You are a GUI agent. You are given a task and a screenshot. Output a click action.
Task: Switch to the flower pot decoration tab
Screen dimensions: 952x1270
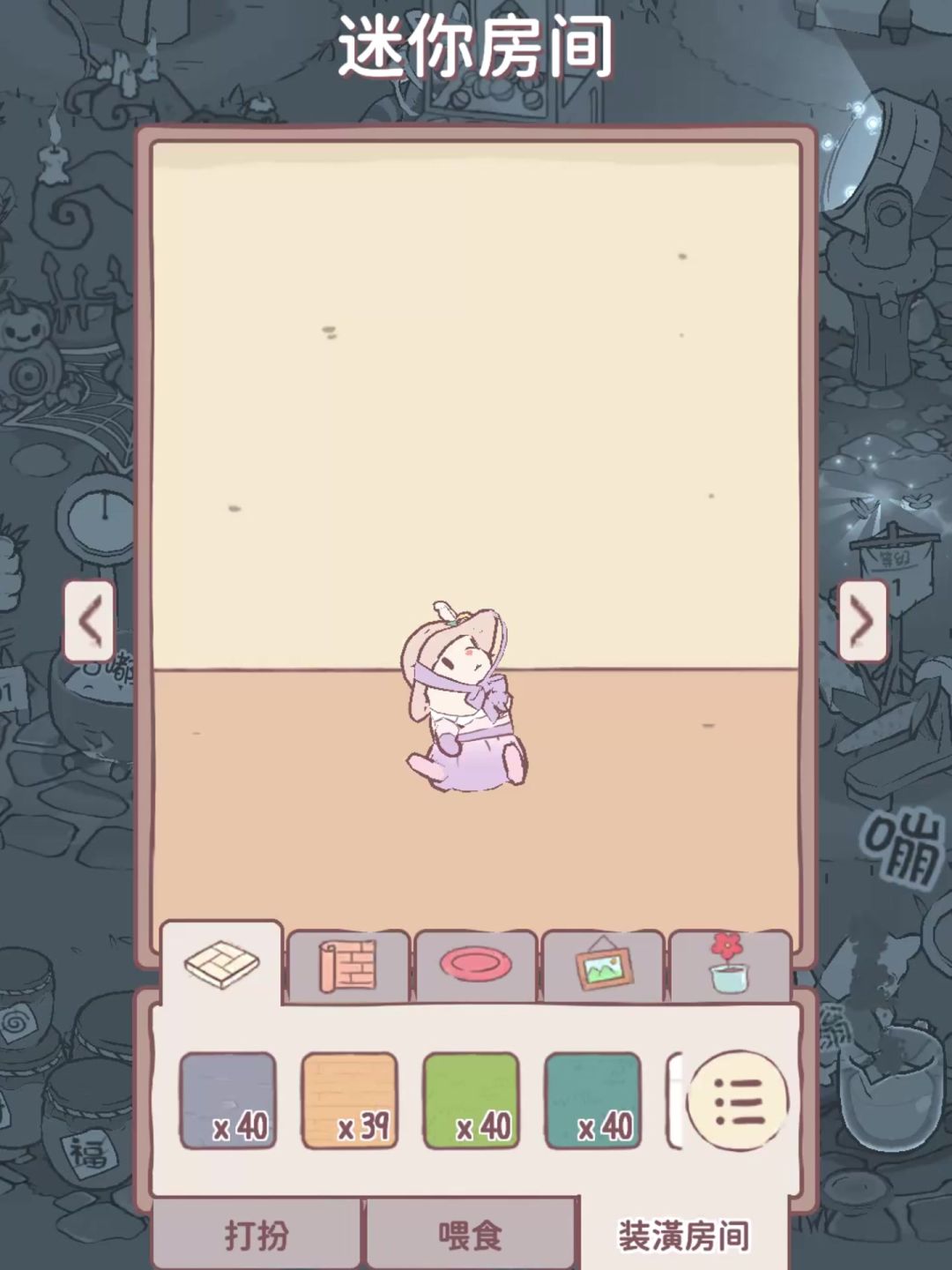pyautogui.click(x=729, y=965)
